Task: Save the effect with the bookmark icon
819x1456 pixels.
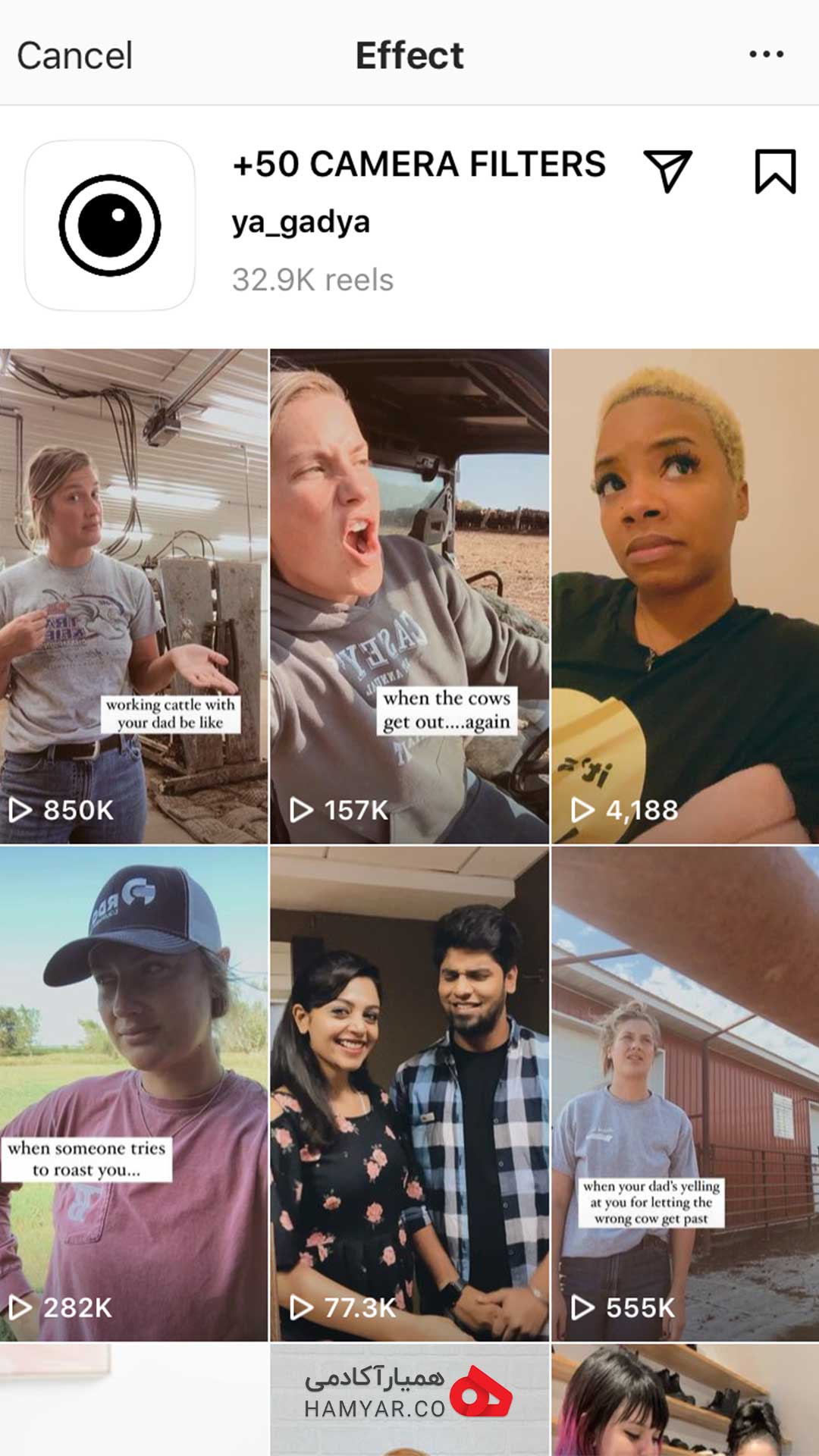Action: (775, 171)
